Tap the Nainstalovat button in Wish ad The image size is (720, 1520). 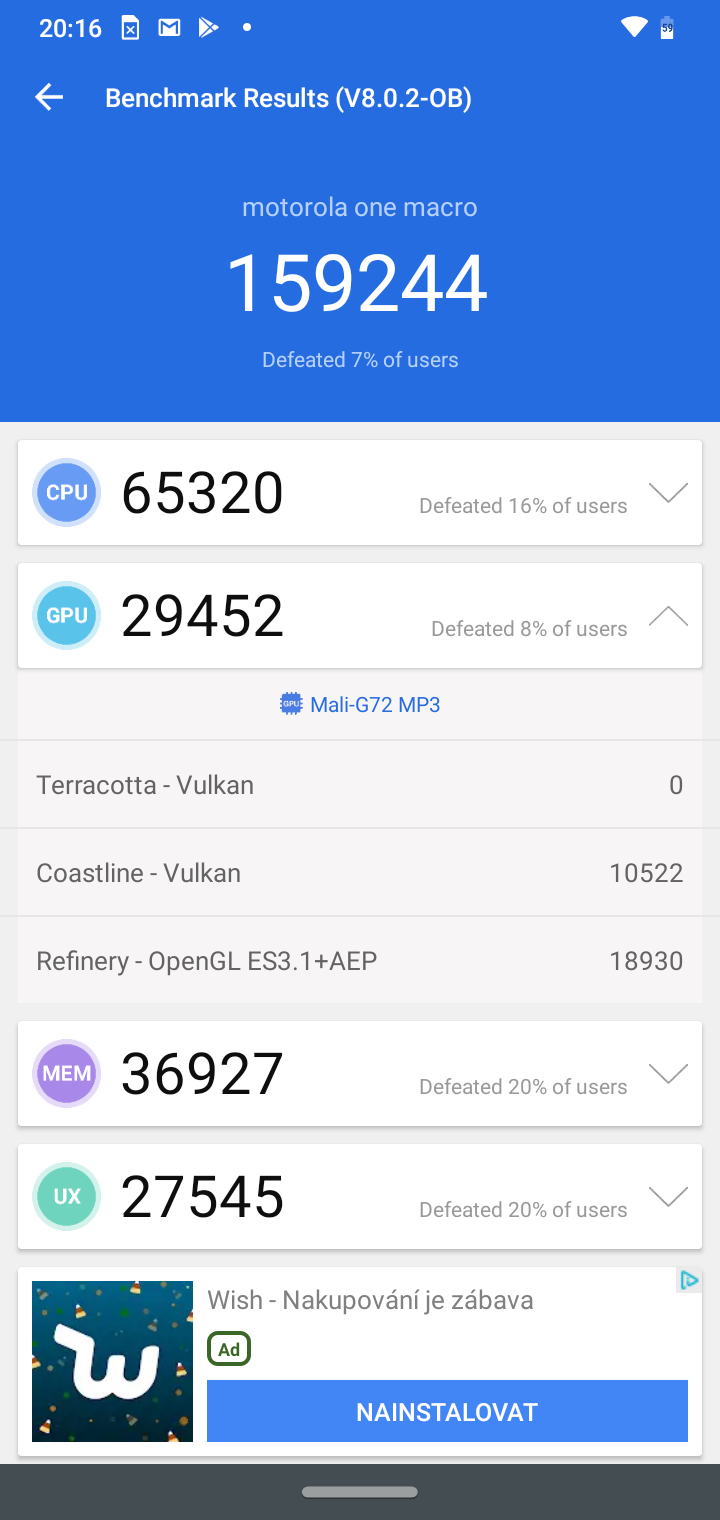tap(447, 1411)
